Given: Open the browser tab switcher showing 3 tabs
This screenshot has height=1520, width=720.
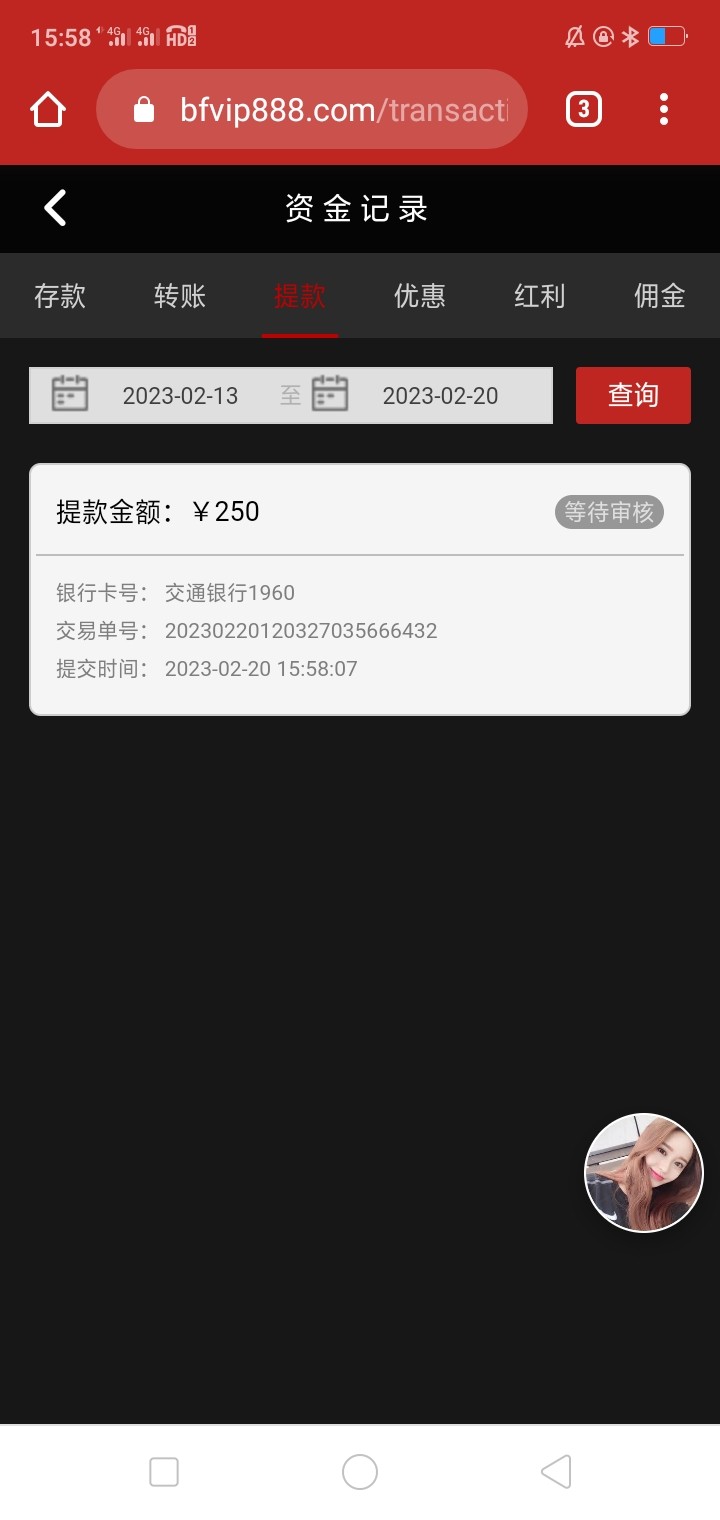Looking at the screenshot, I should coord(583,109).
